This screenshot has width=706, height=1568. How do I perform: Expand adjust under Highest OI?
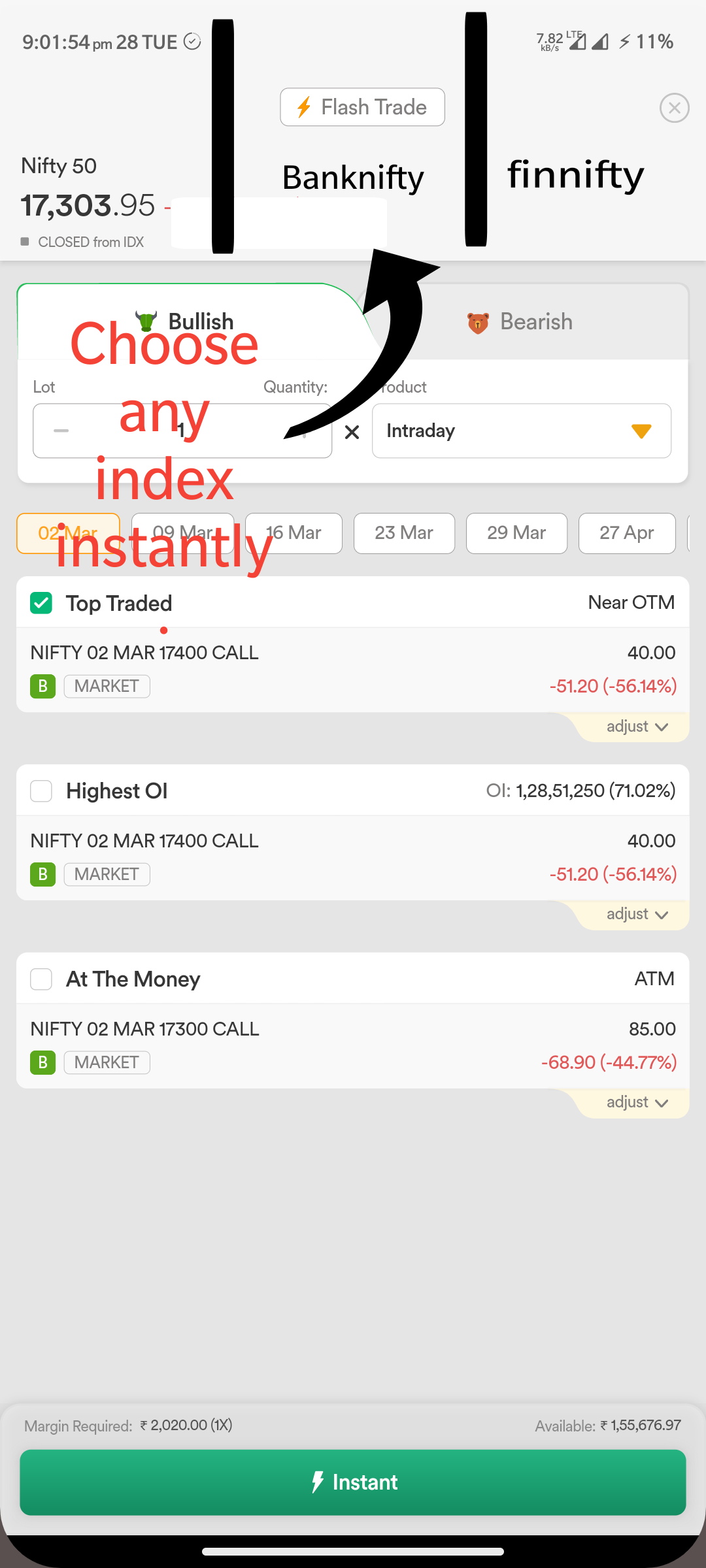637,914
